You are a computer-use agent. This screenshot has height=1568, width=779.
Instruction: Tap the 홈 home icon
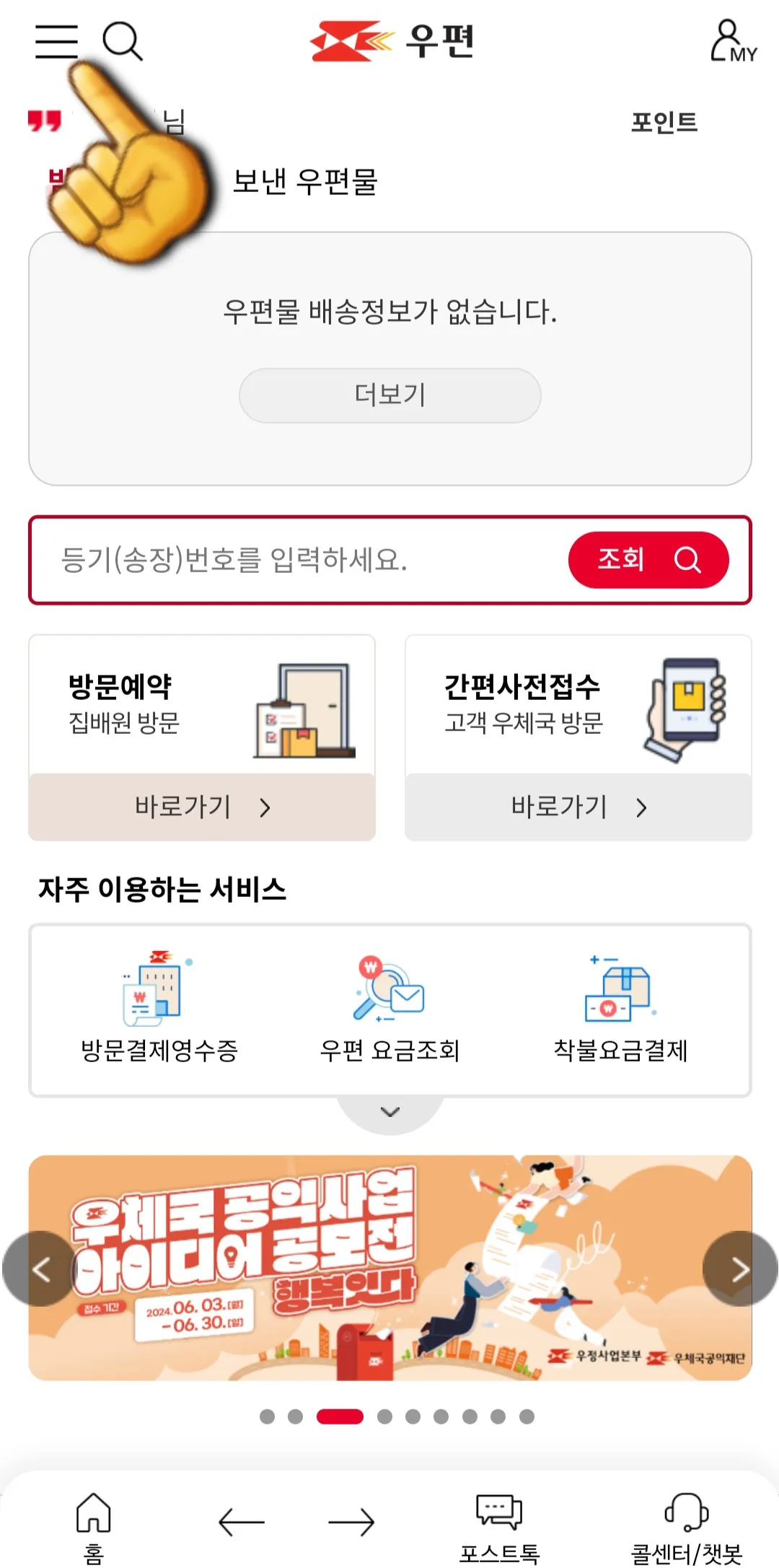tap(92, 1523)
